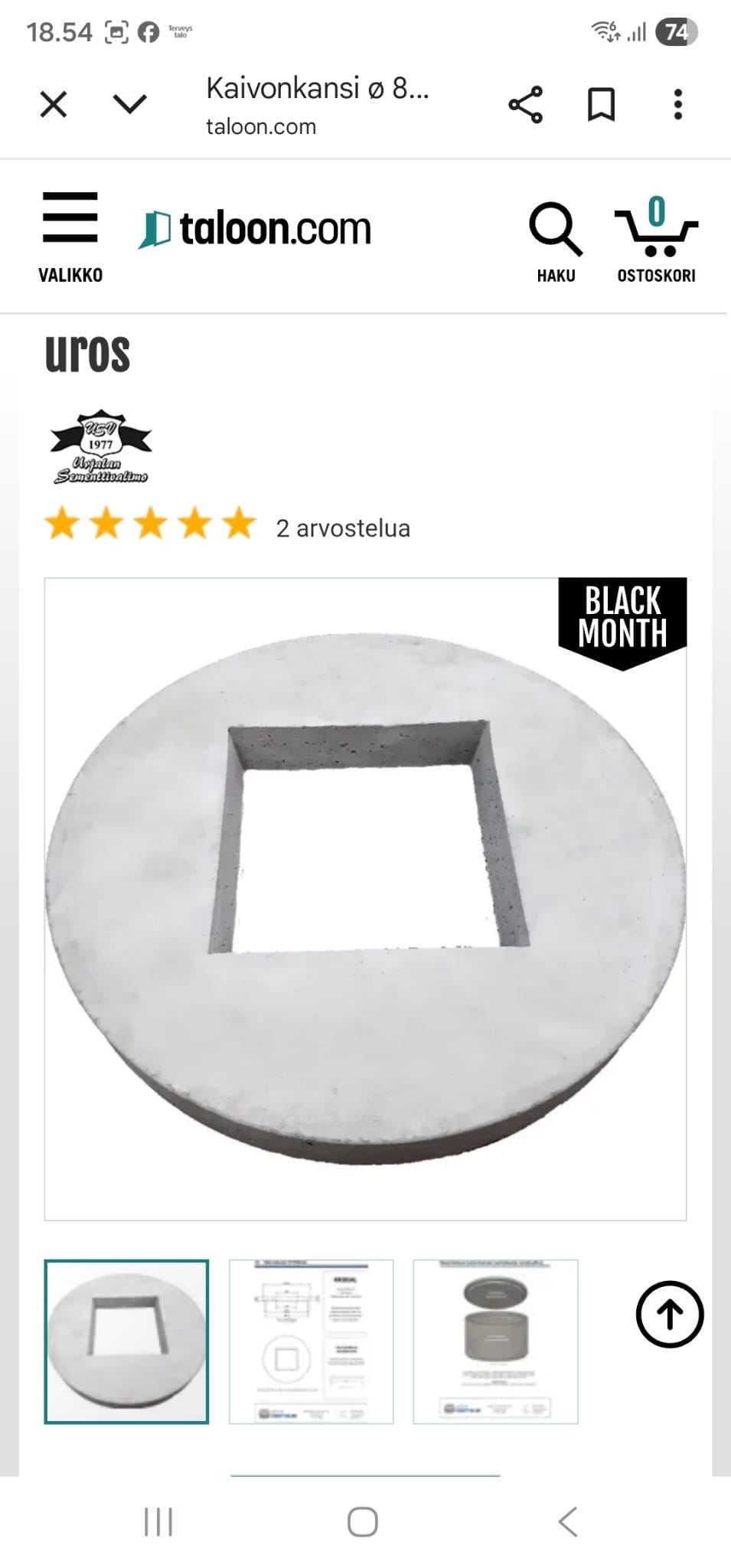
Task: Open Haku search
Action: click(x=556, y=242)
